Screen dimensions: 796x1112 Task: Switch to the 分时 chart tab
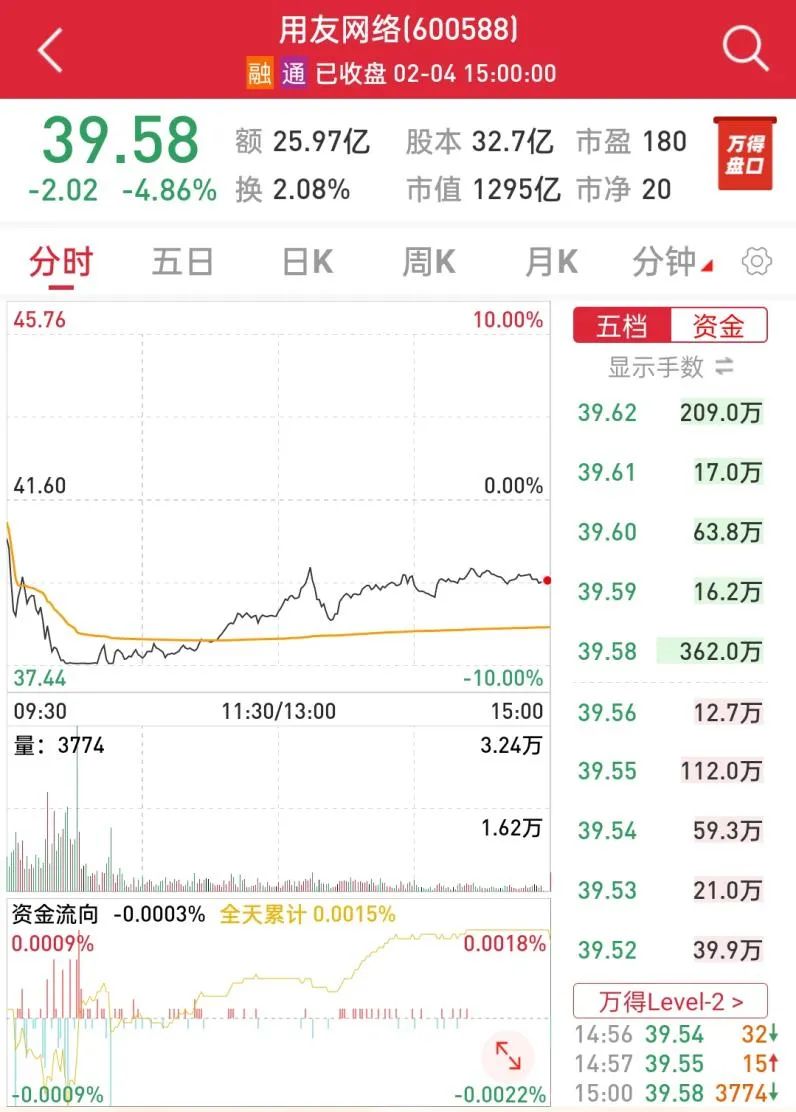coord(60,263)
